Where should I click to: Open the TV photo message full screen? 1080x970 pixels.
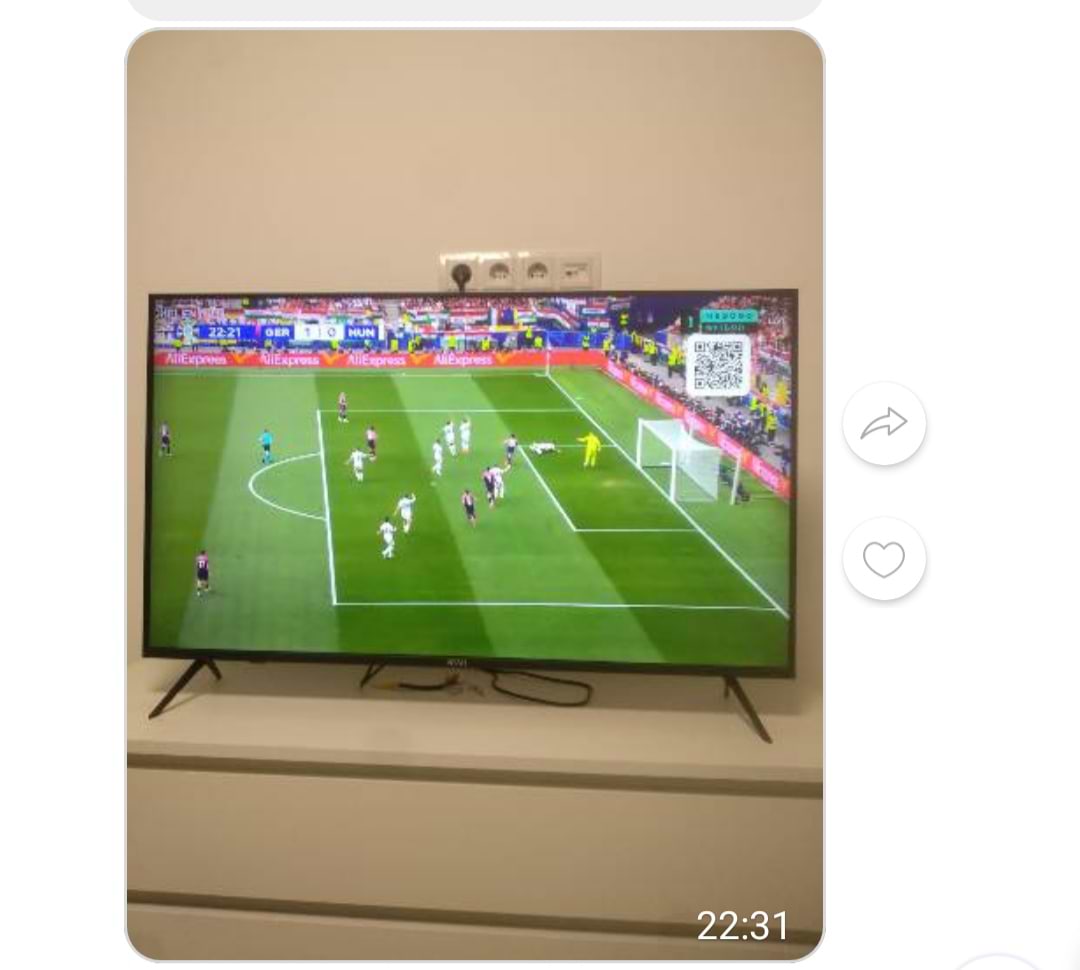click(474, 495)
